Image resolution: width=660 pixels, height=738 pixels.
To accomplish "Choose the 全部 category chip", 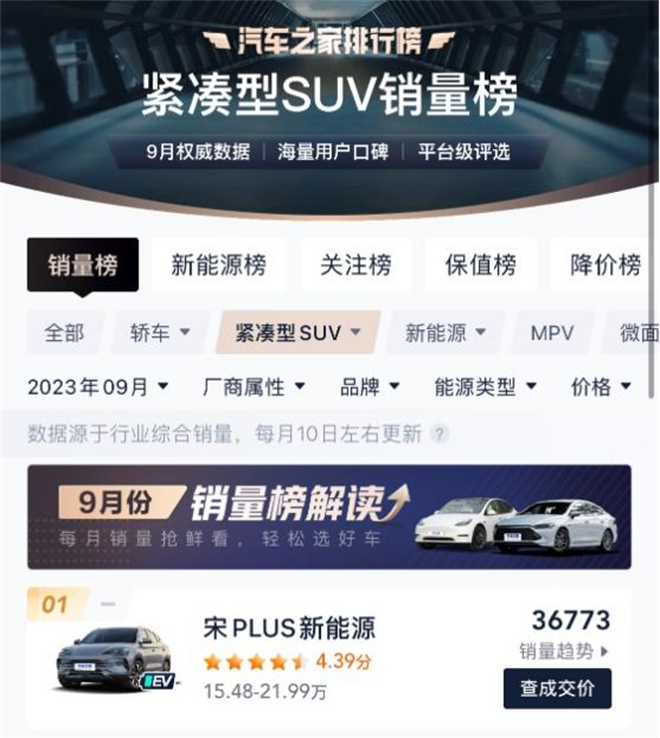I will [x=64, y=333].
